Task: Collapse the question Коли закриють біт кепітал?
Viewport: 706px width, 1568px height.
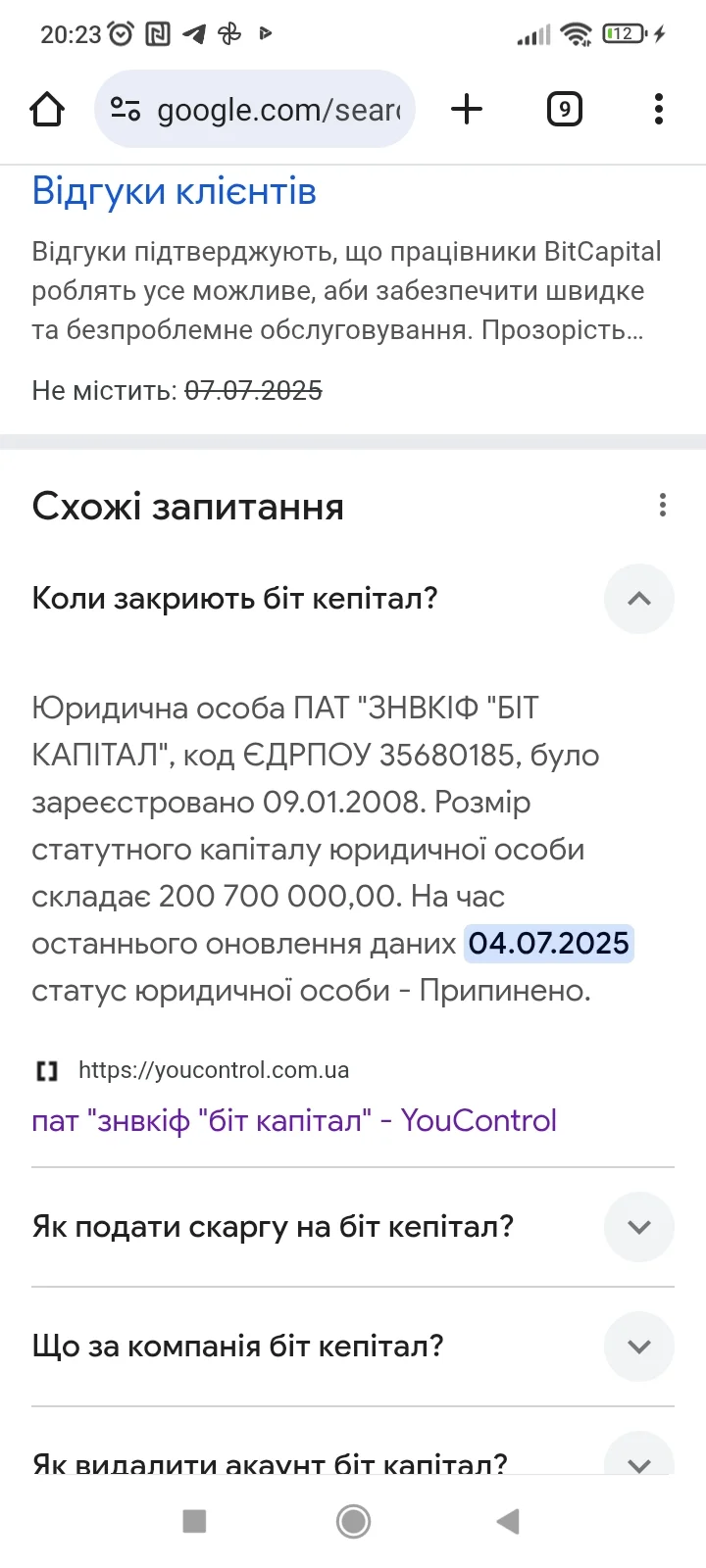Action: point(638,599)
